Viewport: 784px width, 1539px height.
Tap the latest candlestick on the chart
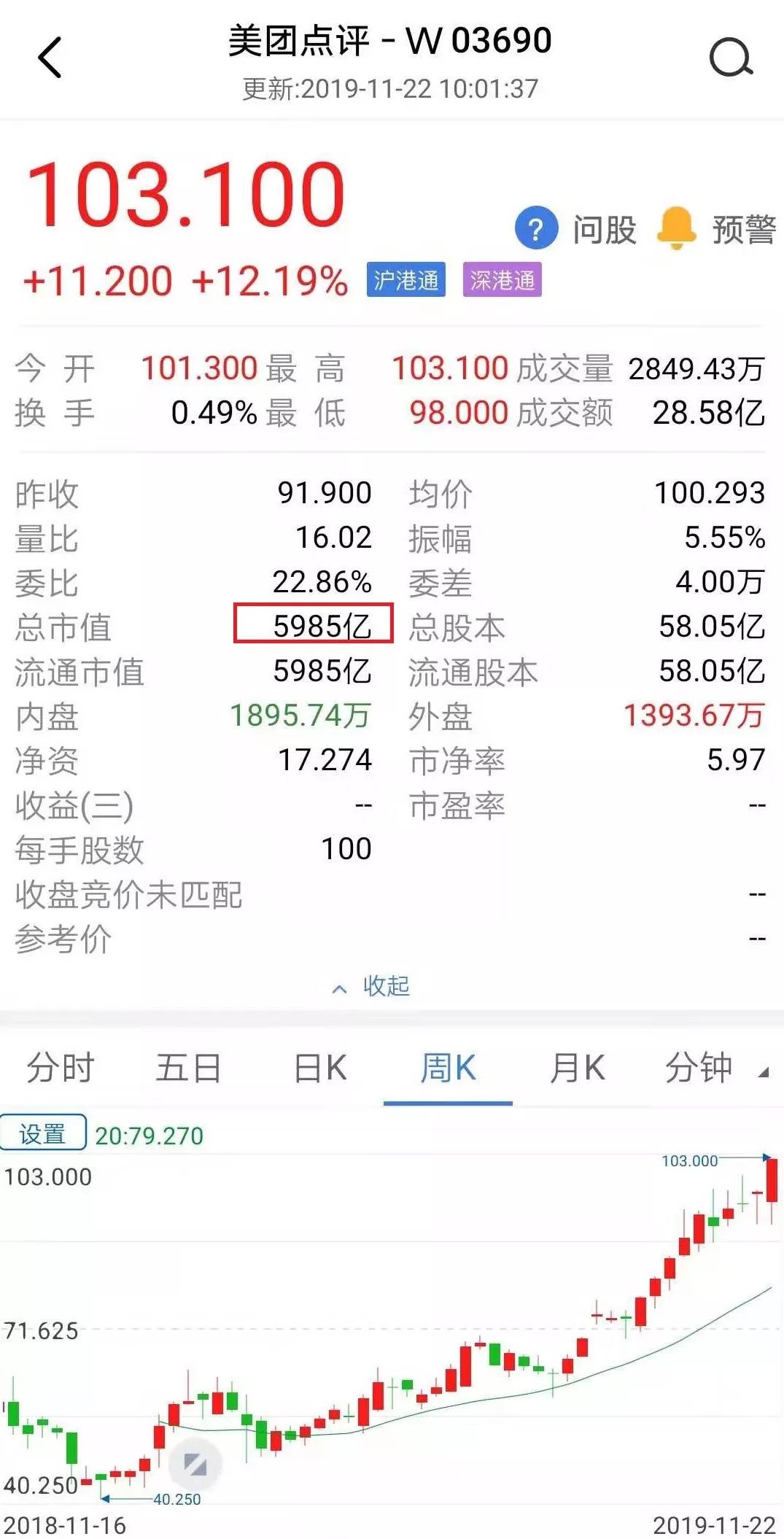tap(772, 1178)
